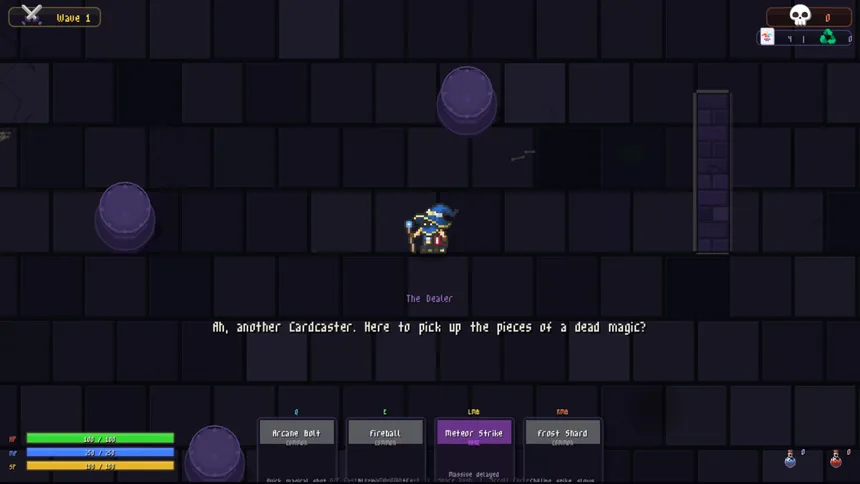
Task: Use the red health potion
Action: coord(836,460)
